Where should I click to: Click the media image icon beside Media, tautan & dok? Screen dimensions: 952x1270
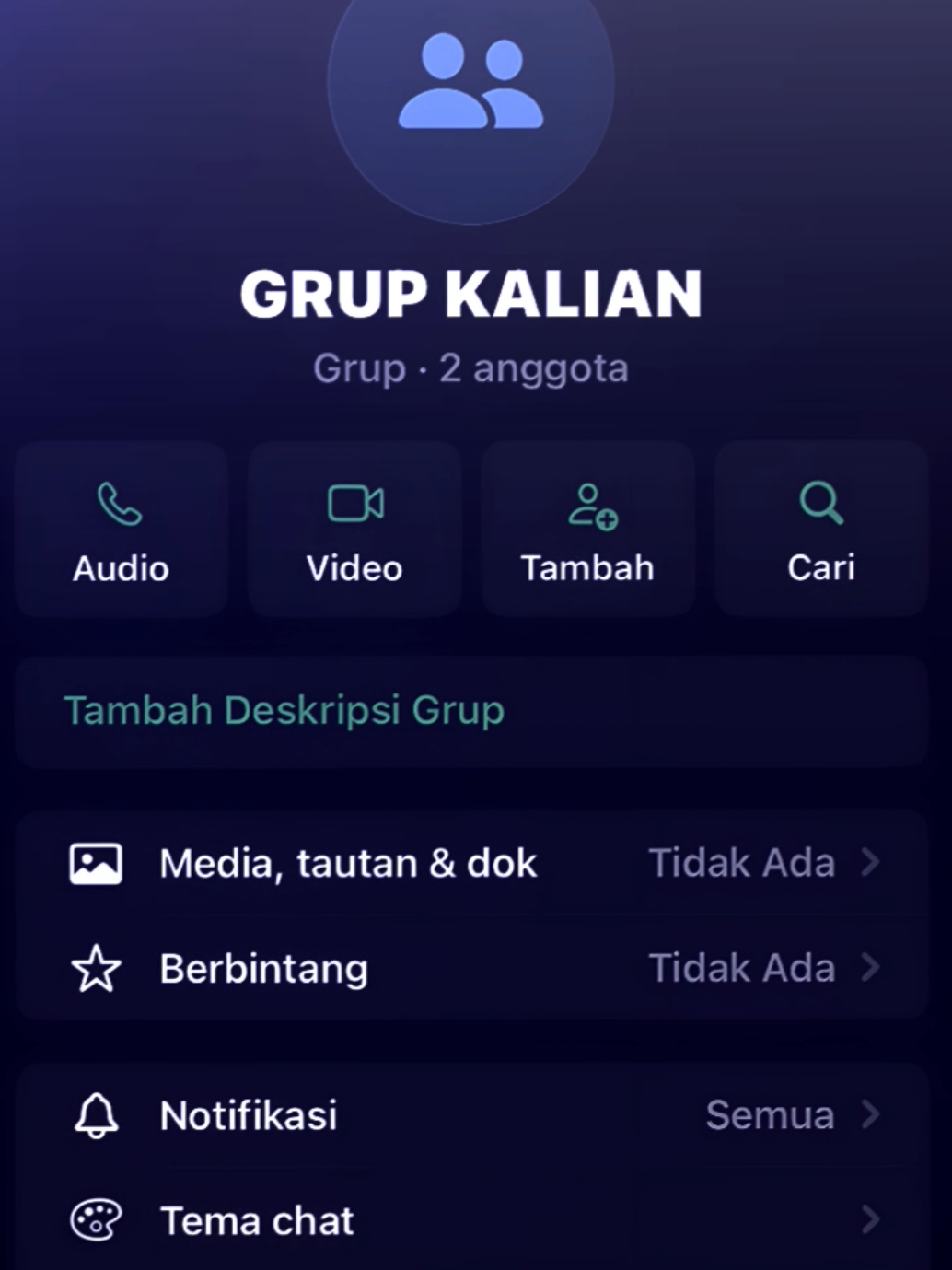pyautogui.click(x=95, y=862)
